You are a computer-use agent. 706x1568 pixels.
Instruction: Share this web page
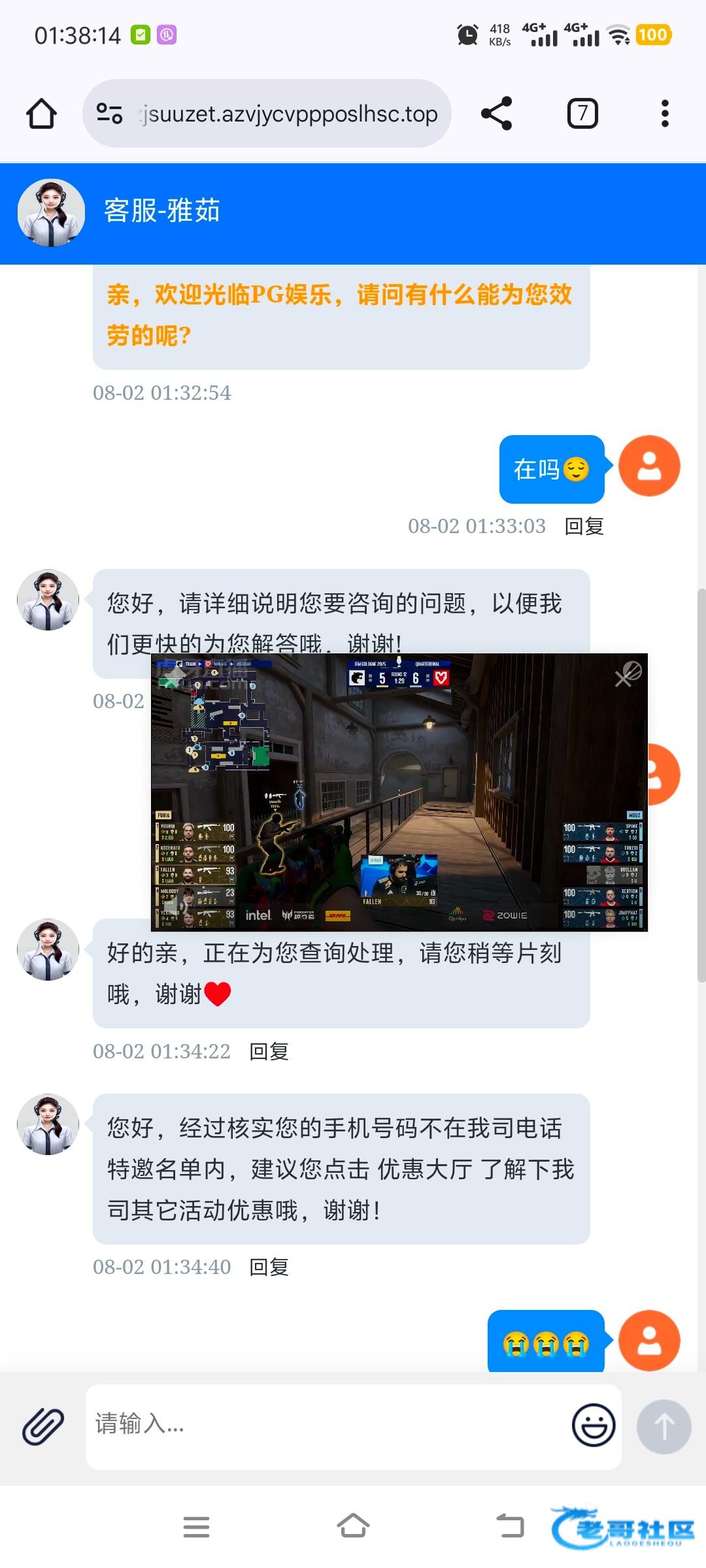(x=496, y=114)
